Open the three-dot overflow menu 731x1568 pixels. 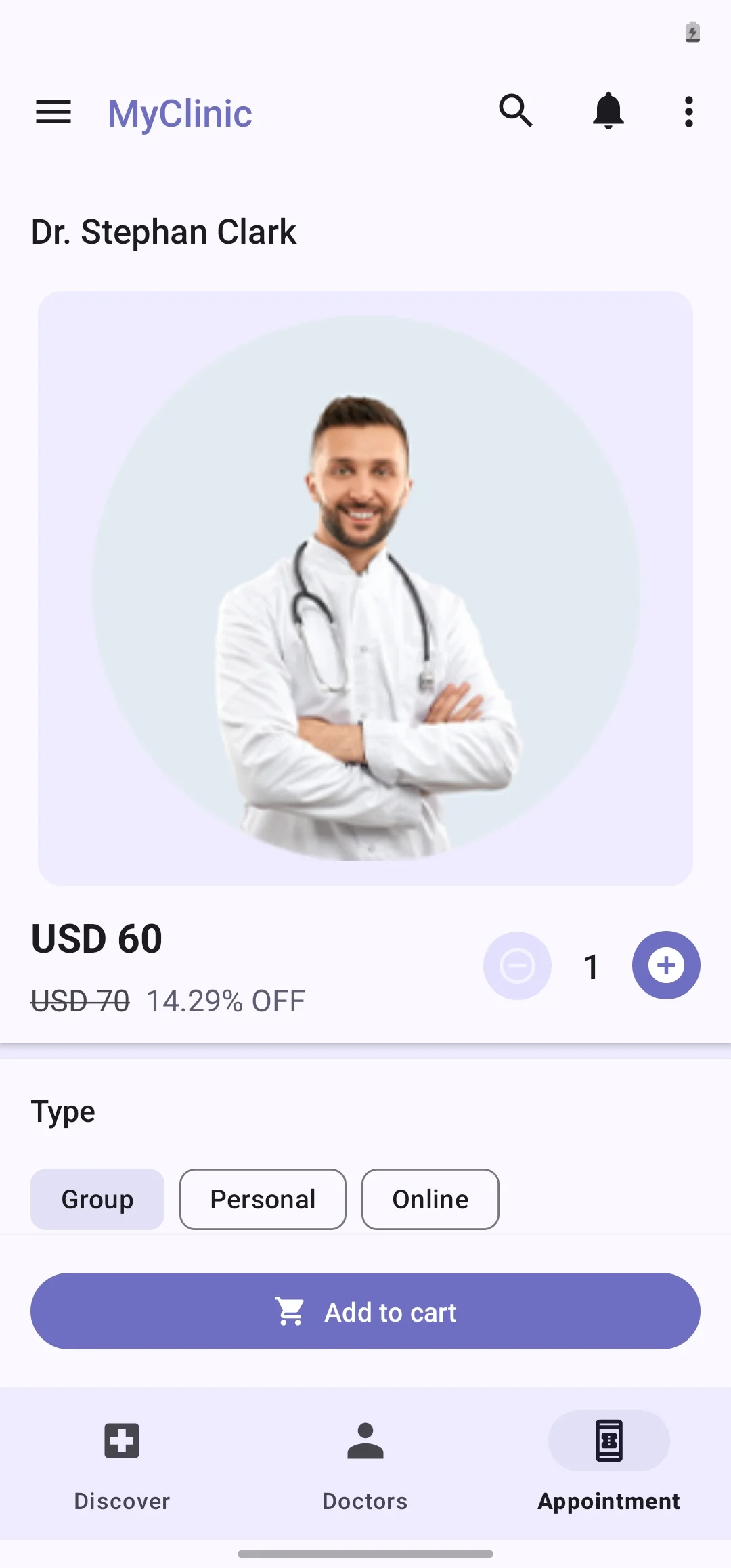click(x=688, y=112)
